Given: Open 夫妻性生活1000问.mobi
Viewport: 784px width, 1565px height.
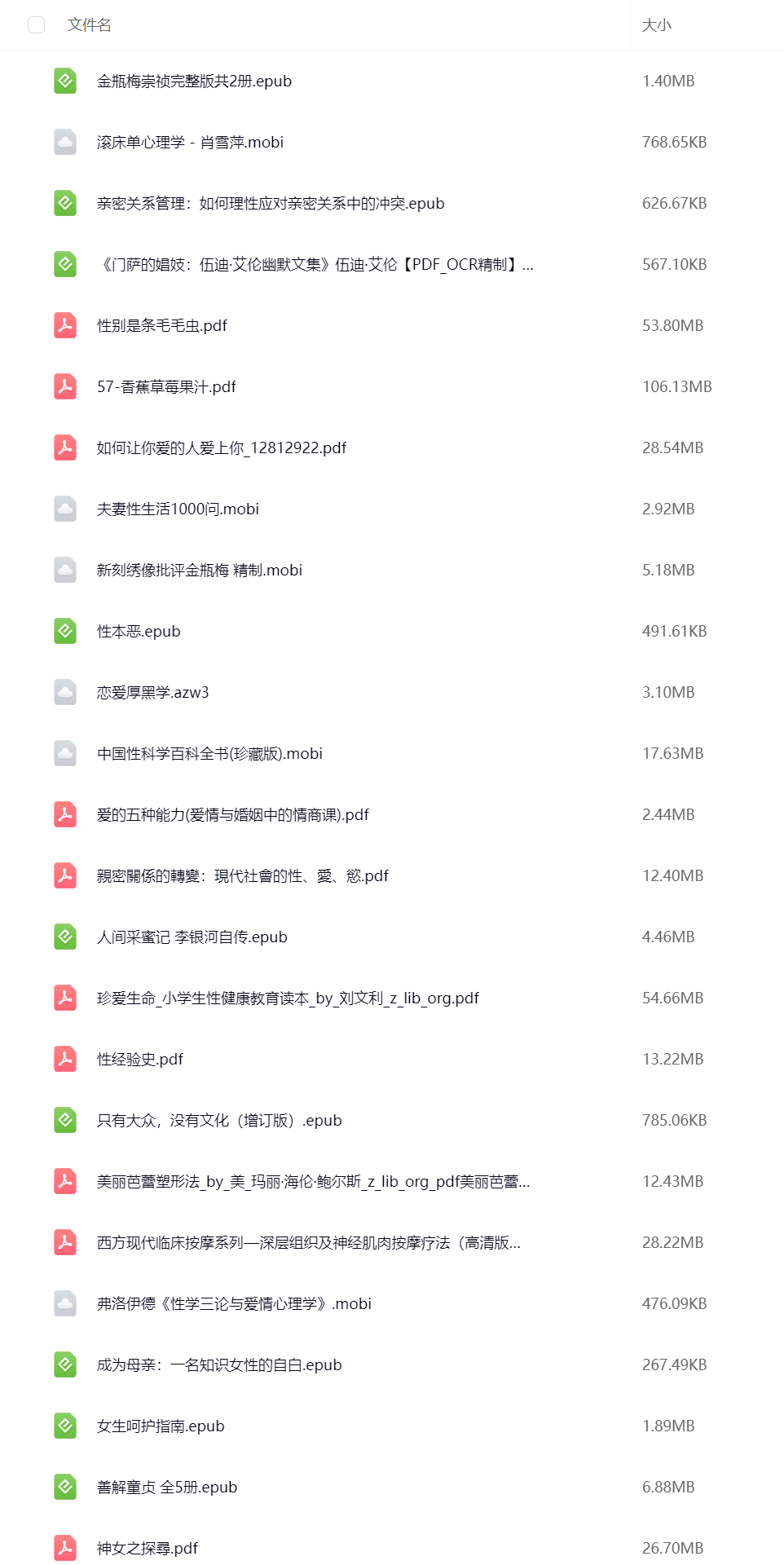Looking at the screenshot, I should [x=178, y=509].
